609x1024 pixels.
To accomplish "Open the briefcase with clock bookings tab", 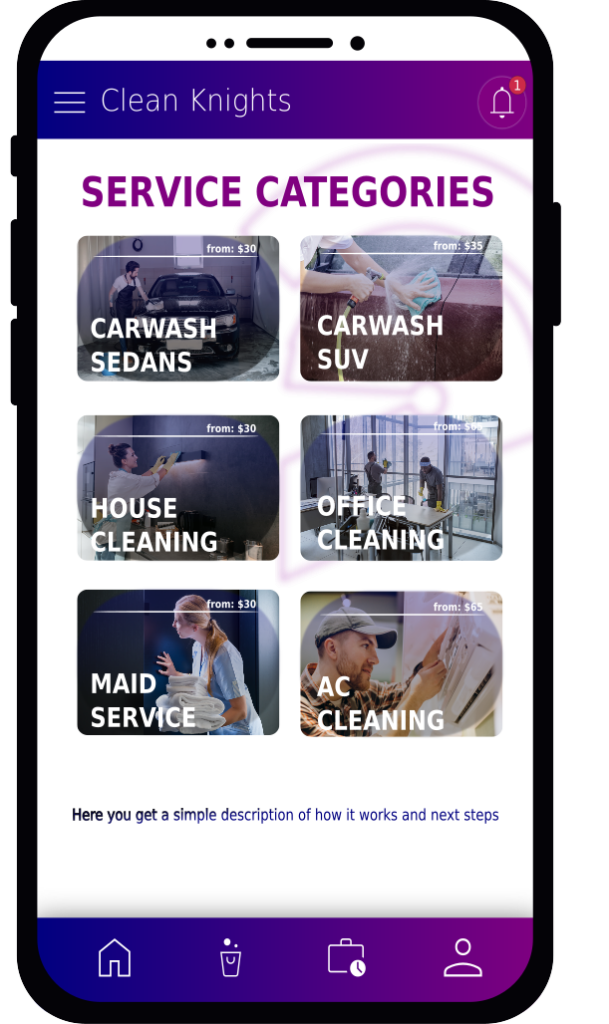I will (346, 957).
